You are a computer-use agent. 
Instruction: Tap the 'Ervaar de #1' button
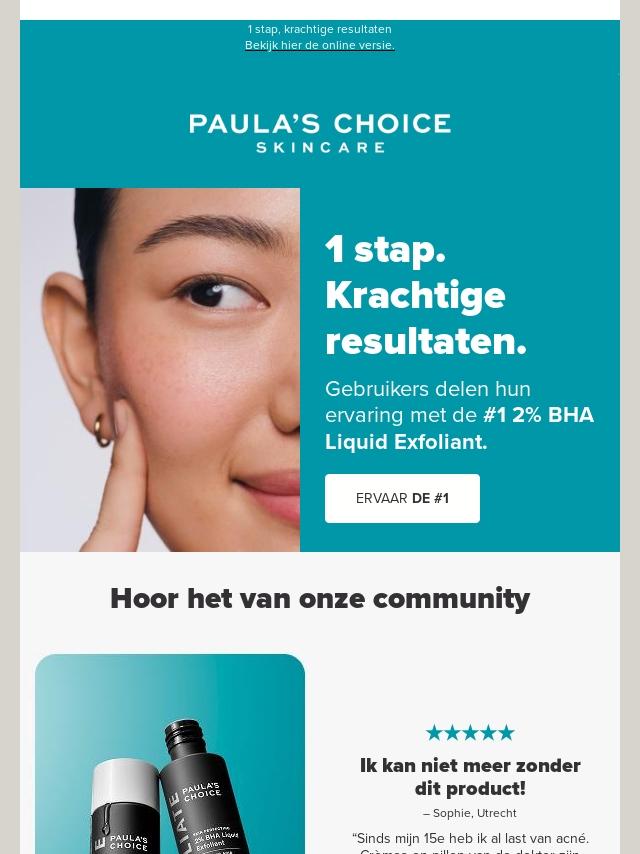click(402, 498)
